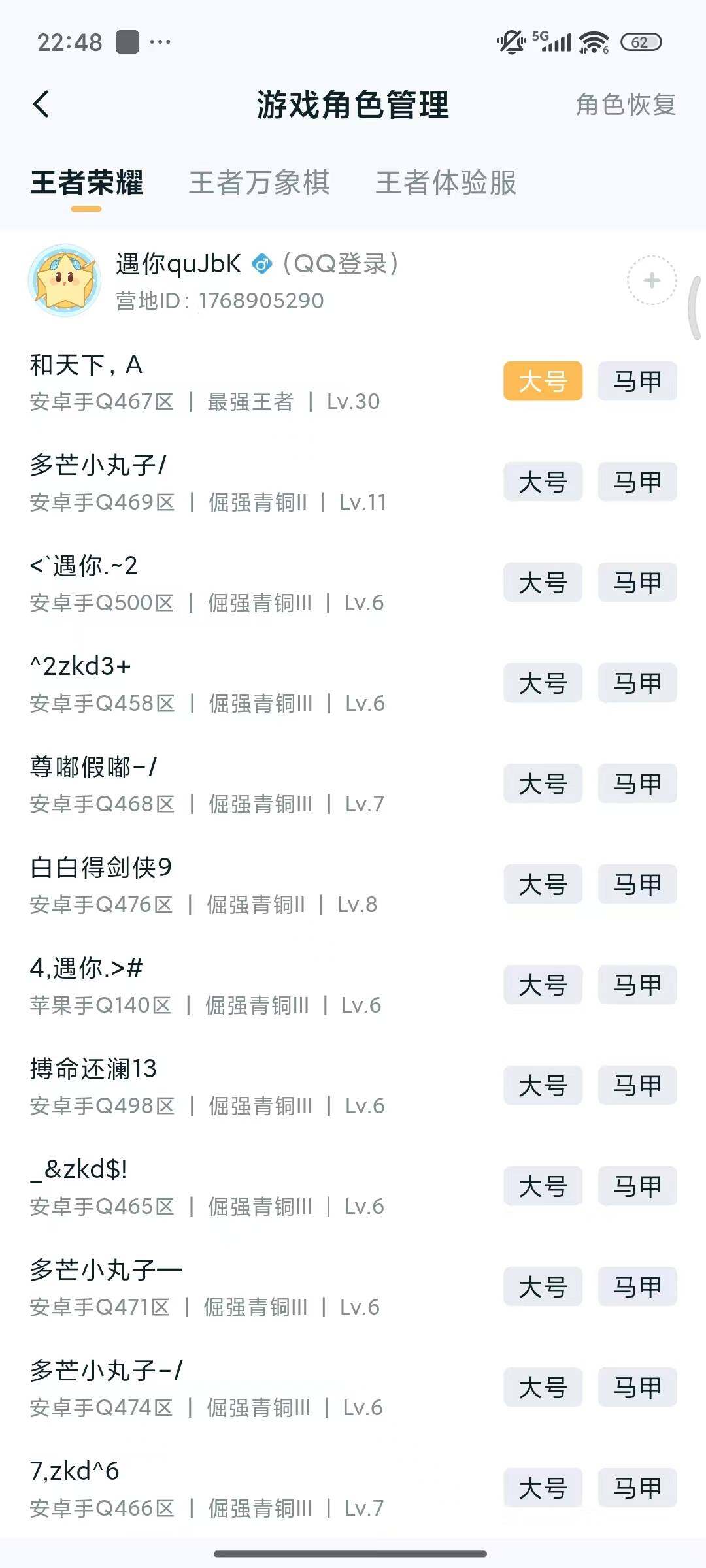The width and height of the screenshot is (706, 1568).
Task: Toggle 大号 for 多芒小丸子/
Action: (543, 482)
